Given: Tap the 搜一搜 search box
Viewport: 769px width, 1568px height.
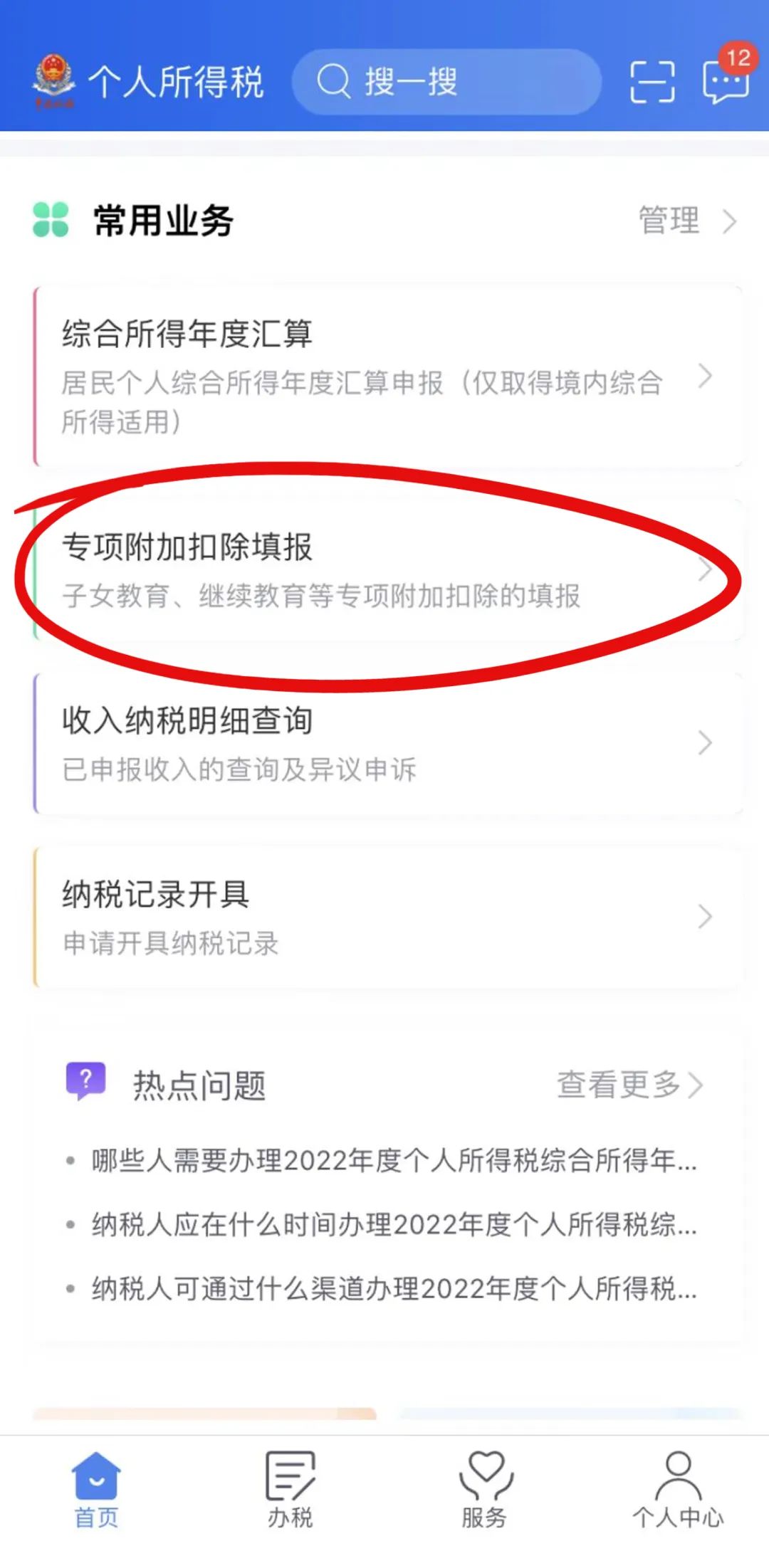Looking at the screenshot, I should coord(446,82).
